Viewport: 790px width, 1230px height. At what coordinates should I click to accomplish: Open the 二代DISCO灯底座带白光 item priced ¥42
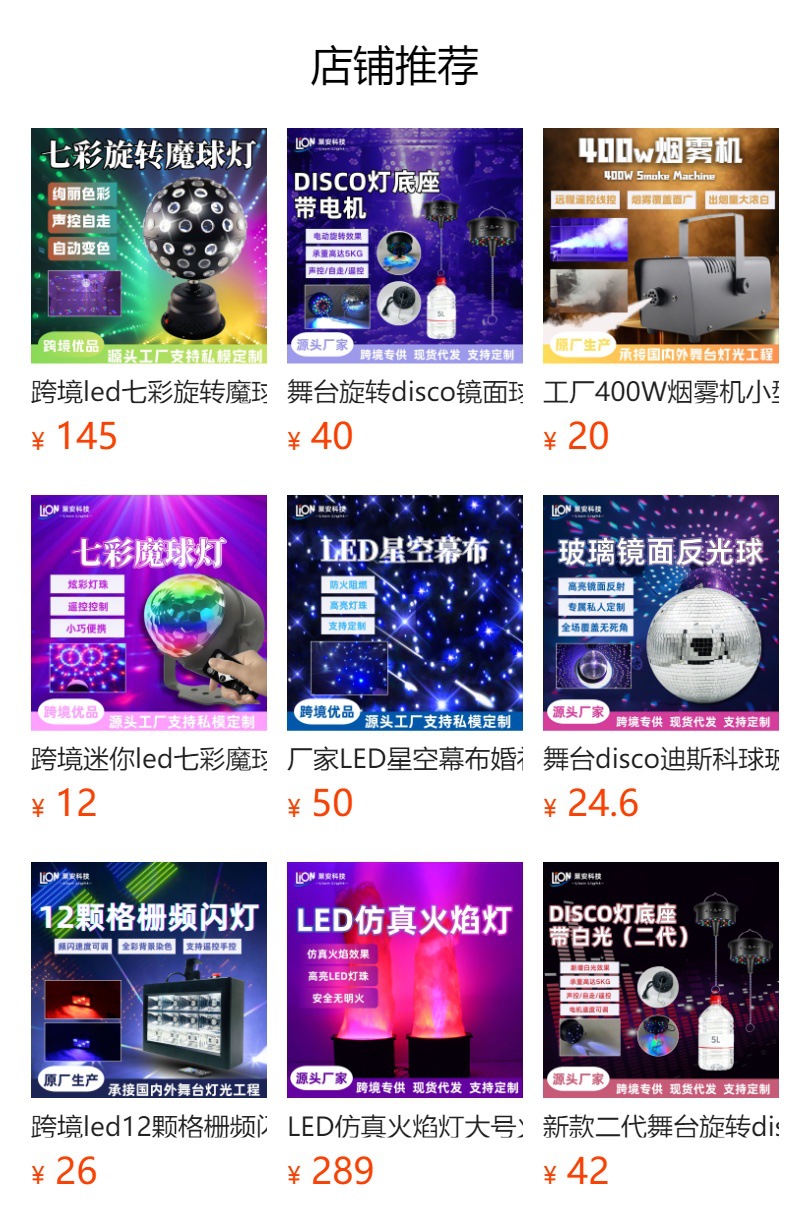point(661,980)
